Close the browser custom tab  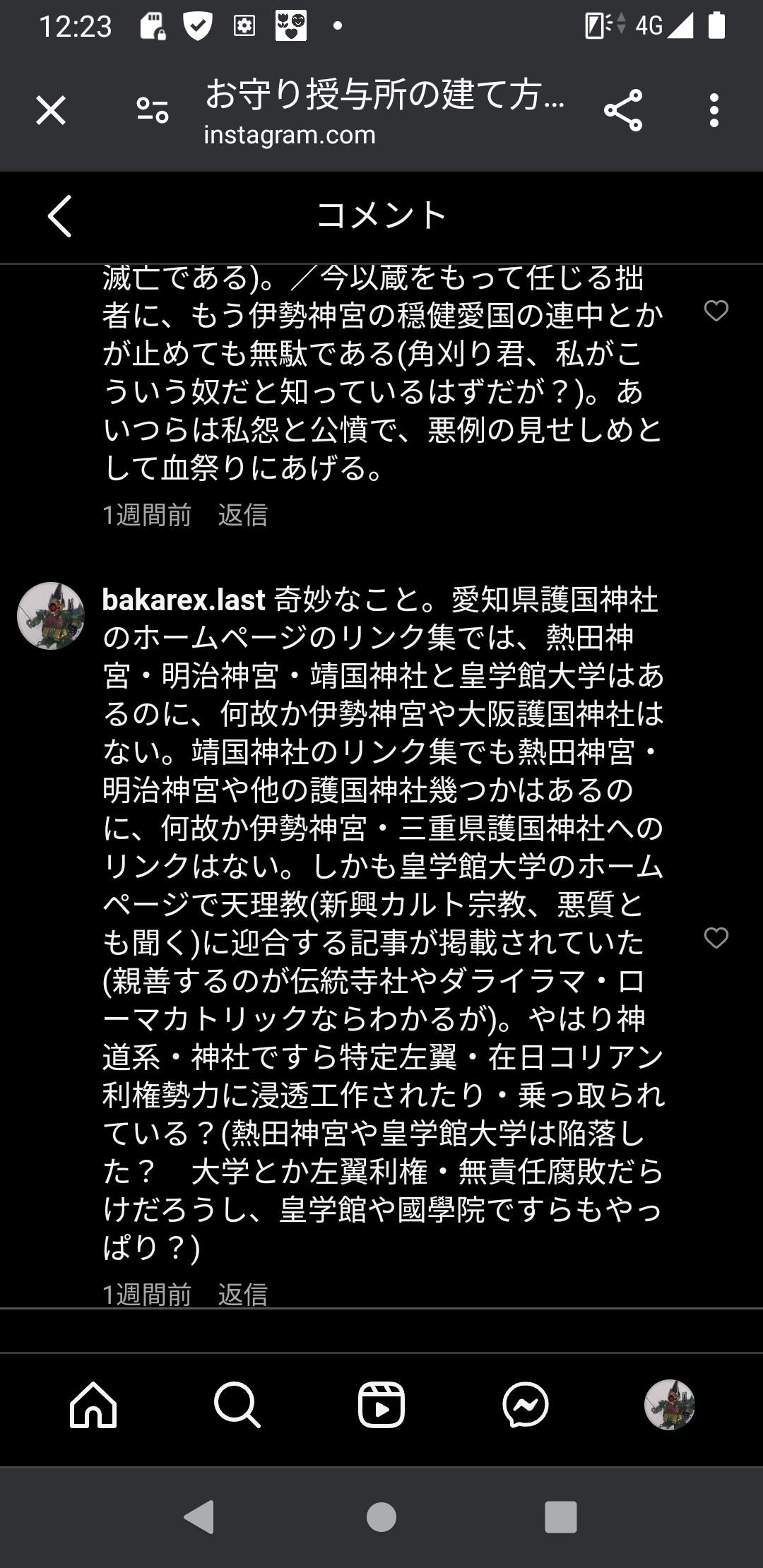point(51,111)
